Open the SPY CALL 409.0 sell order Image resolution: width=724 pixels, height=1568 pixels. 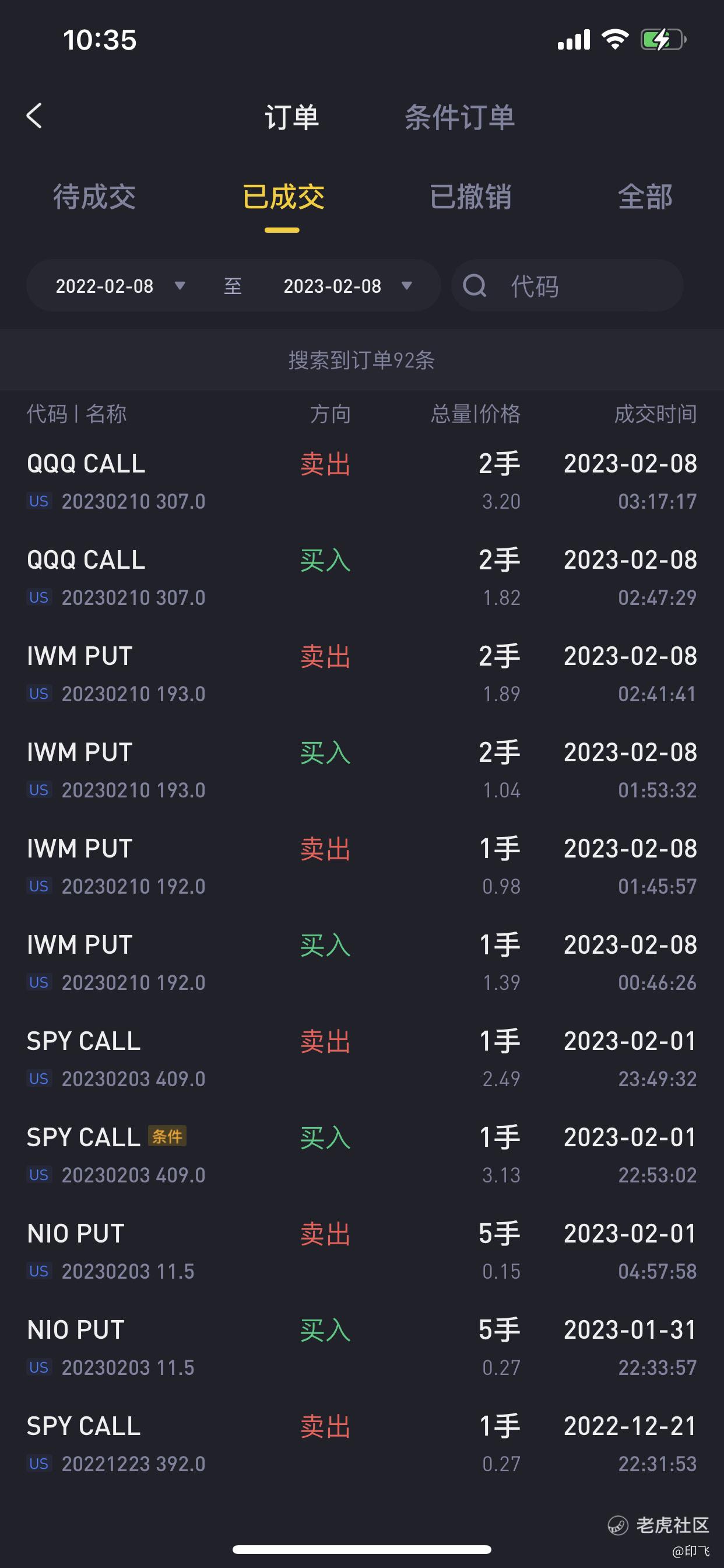point(362,1059)
